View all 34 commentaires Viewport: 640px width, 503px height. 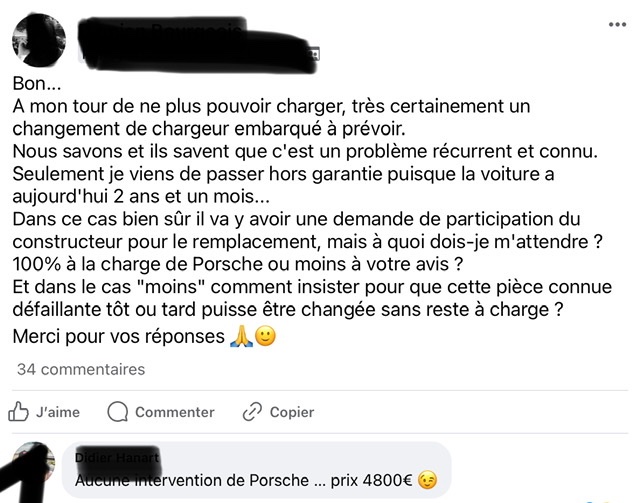81,370
